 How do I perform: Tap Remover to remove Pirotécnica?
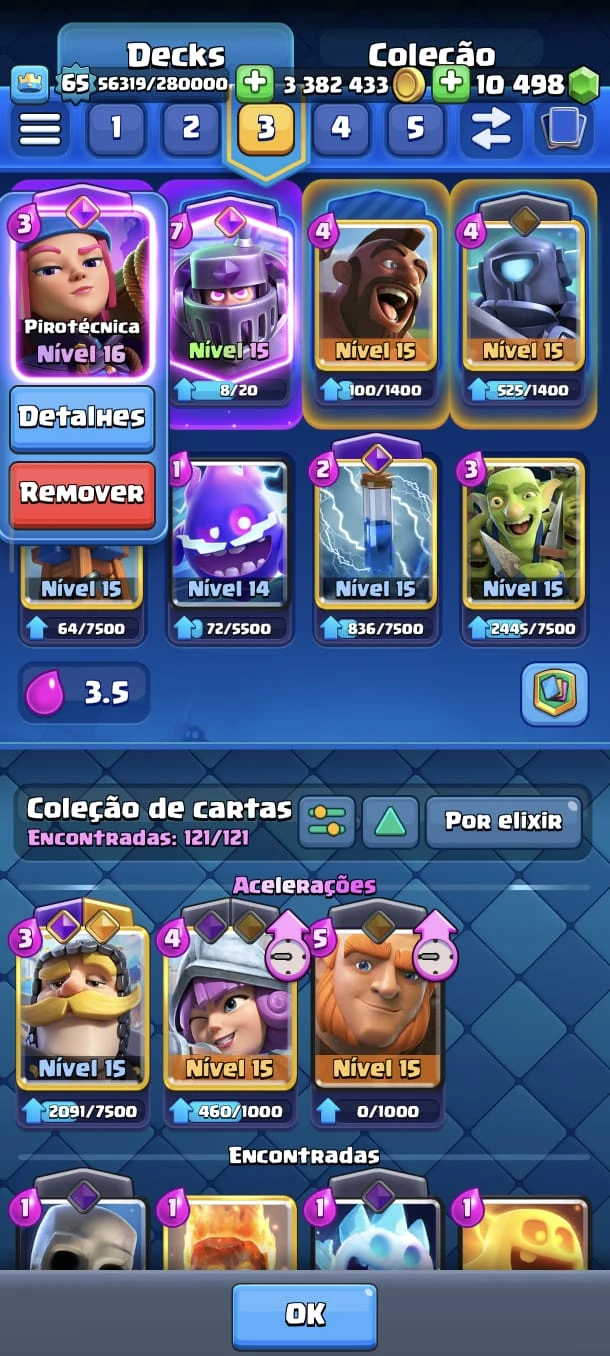coord(82,494)
